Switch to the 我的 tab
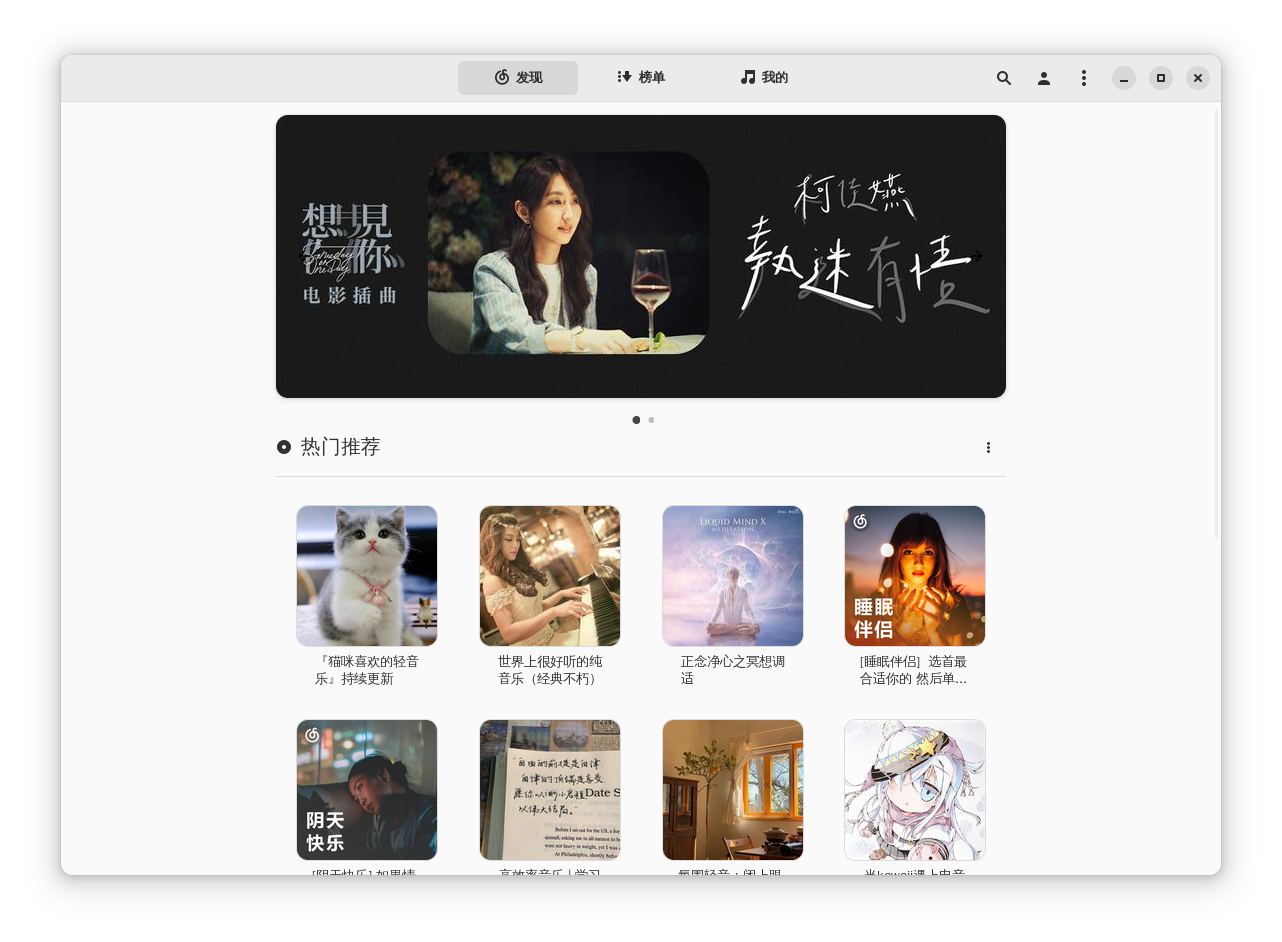Screen dimensions: 1282x942 (764, 78)
